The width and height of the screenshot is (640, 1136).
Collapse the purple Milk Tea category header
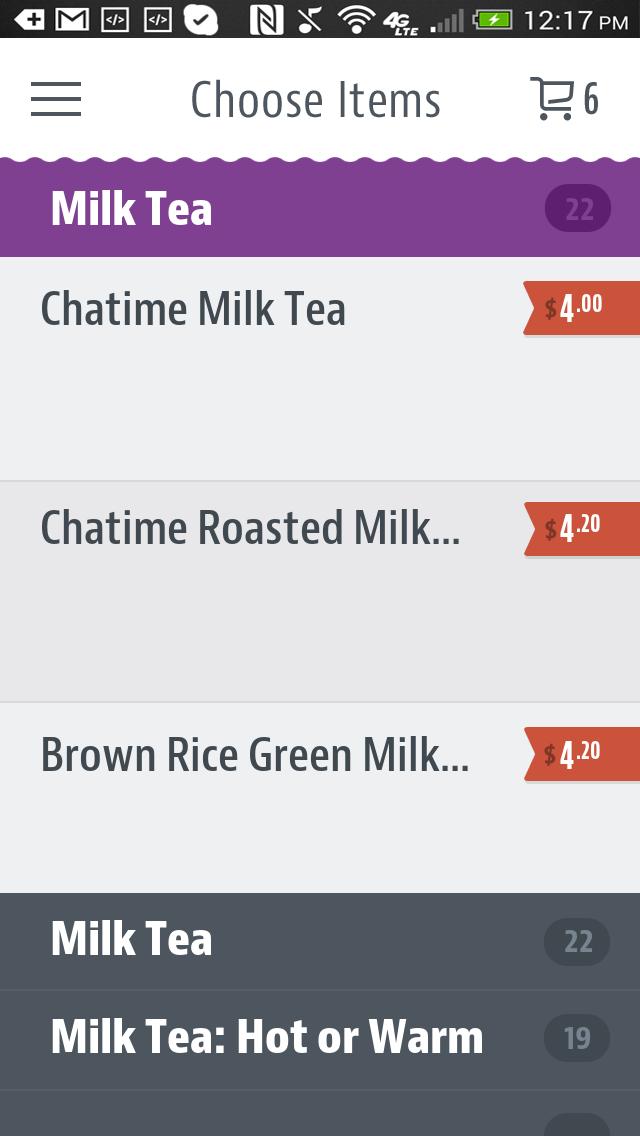320,209
